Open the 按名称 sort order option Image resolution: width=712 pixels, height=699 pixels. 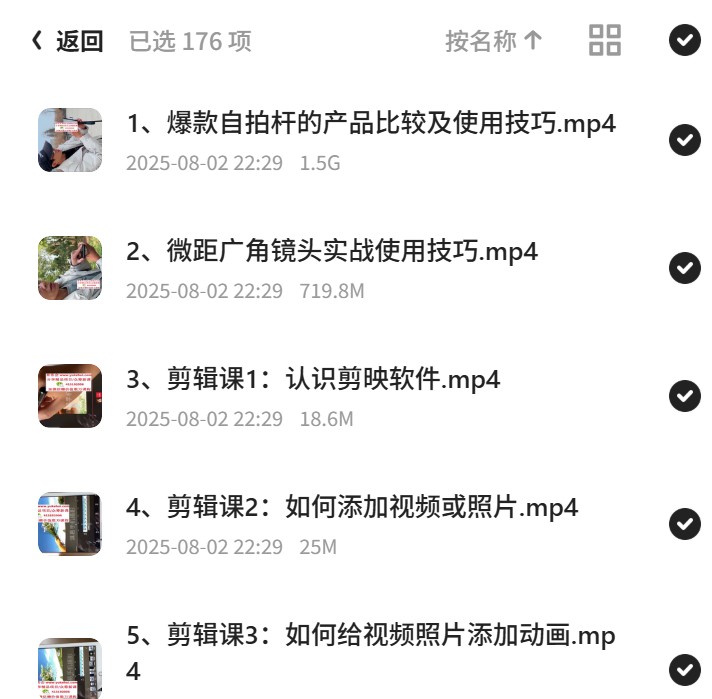pyautogui.click(x=494, y=41)
